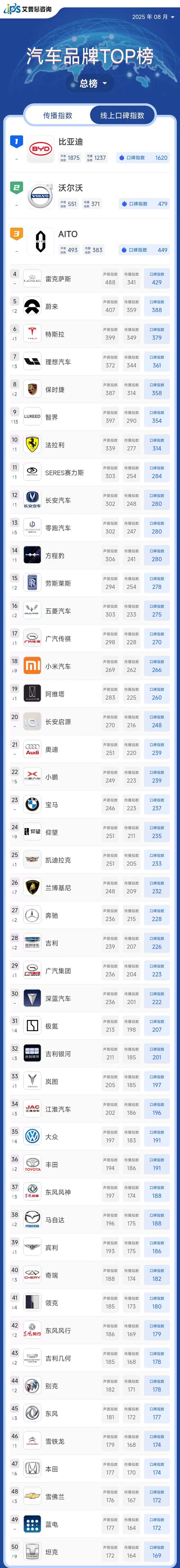Open the 小米汽车 row
This screenshot has width=180, height=1568.
coord(90,667)
